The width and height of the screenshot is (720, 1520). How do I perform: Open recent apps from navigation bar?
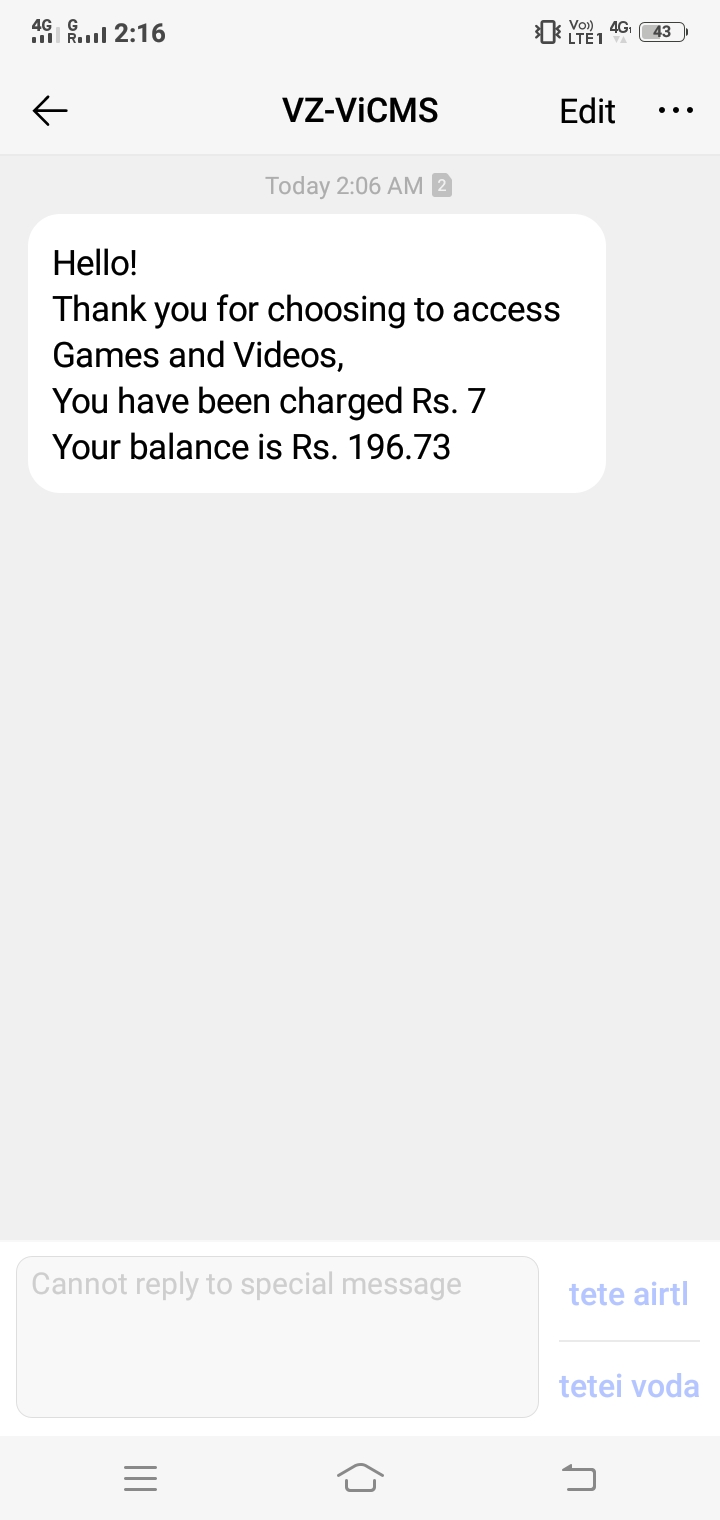coord(140,1477)
